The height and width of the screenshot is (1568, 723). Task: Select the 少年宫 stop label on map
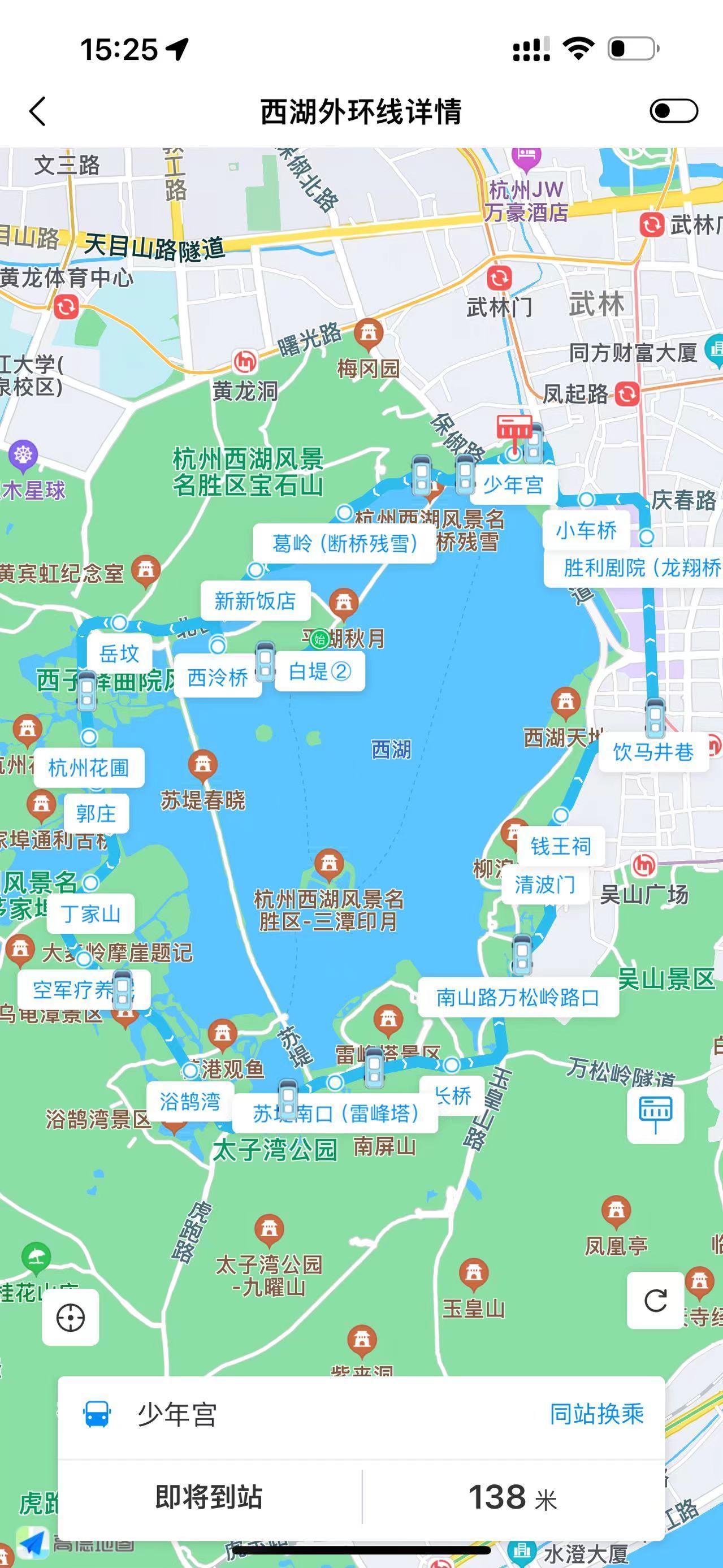pyautogui.click(x=512, y=485)
